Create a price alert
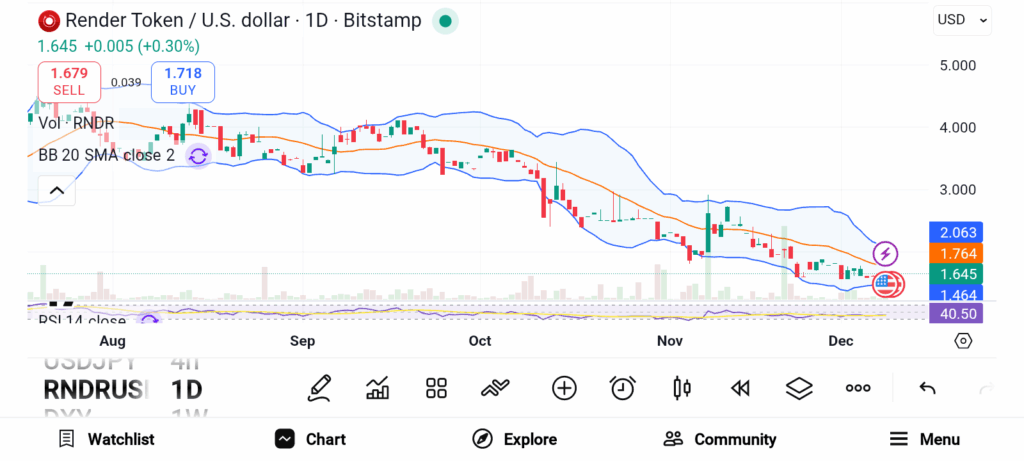 click(x=623, y=388)
